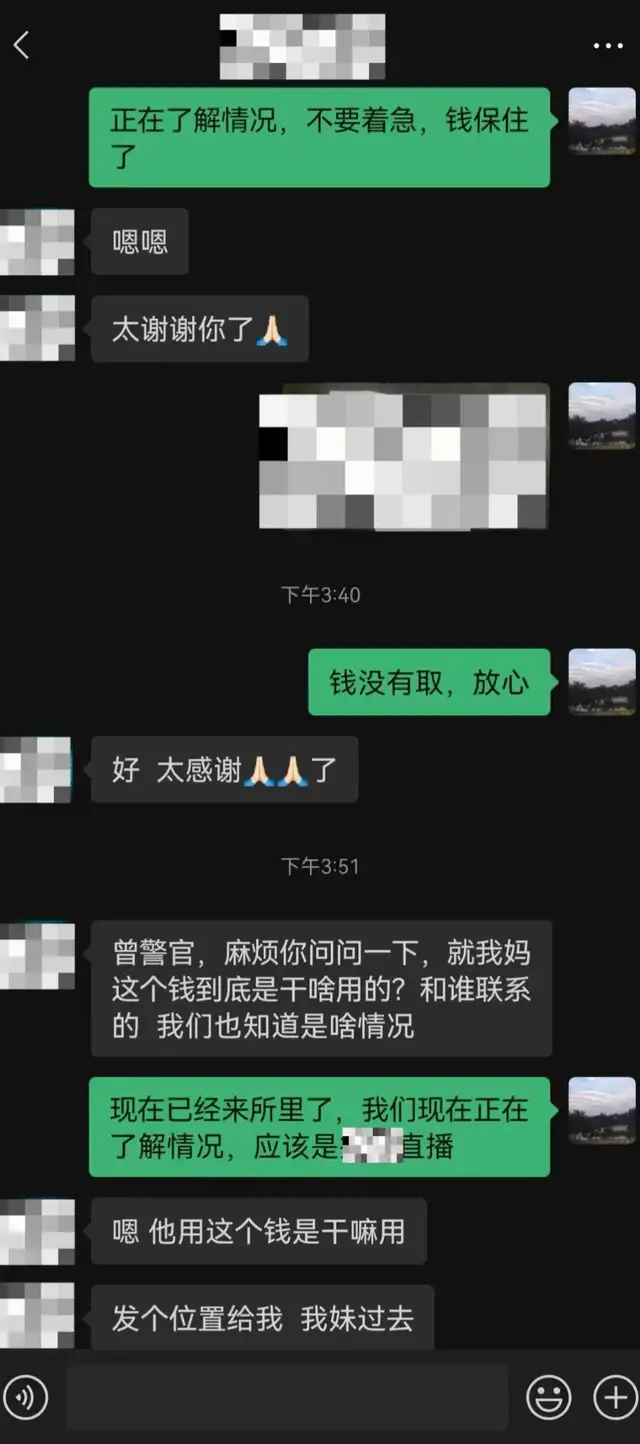The image size is (640, 1444).
Task: Open the plus attachment menu
Action: click(613, 1396)
